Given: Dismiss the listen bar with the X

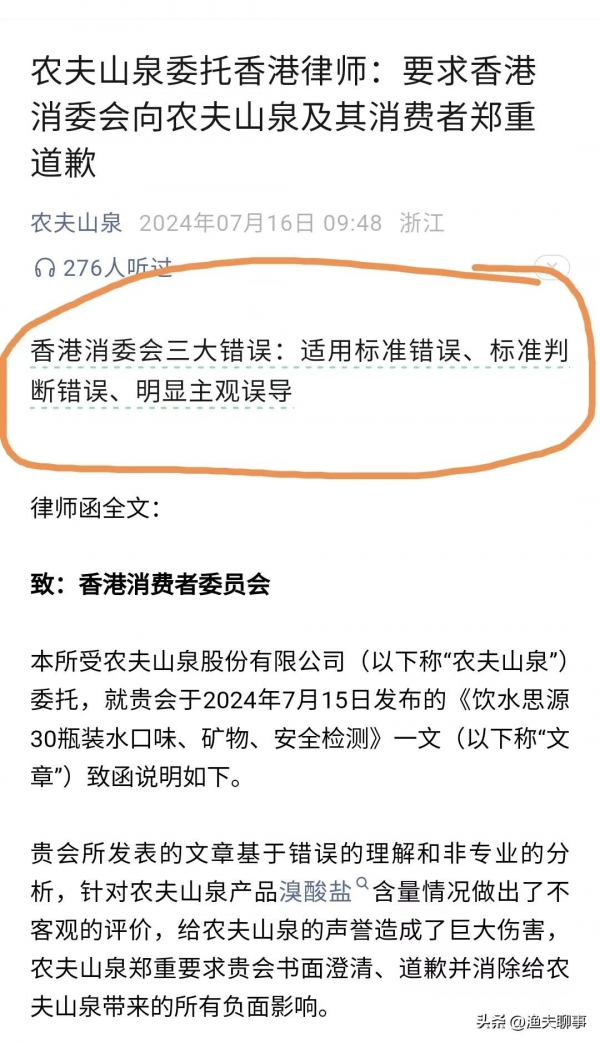Looking at the screenshot, I should (x=552, y=267).
